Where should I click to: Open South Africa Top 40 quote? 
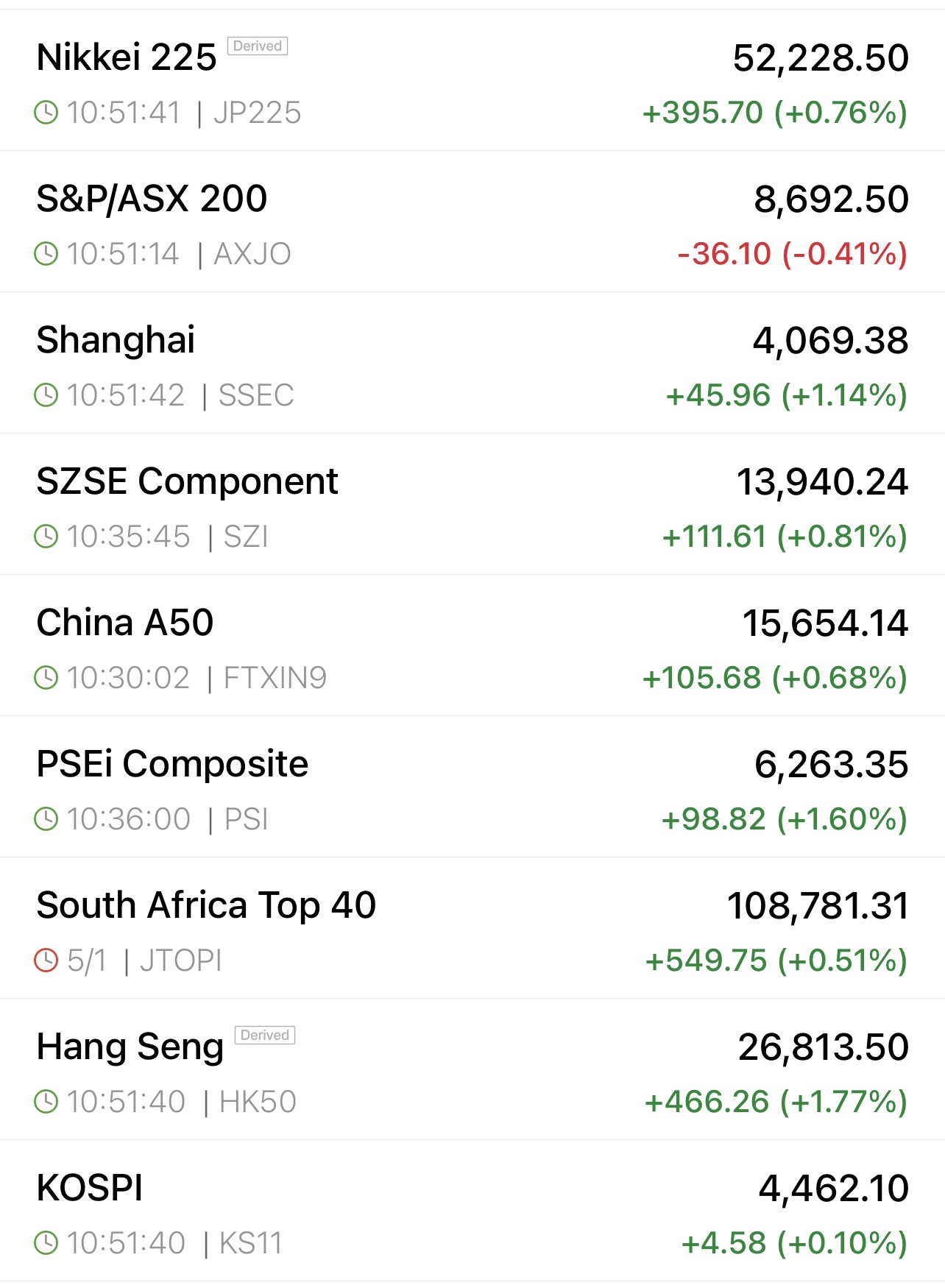point(206,905)
